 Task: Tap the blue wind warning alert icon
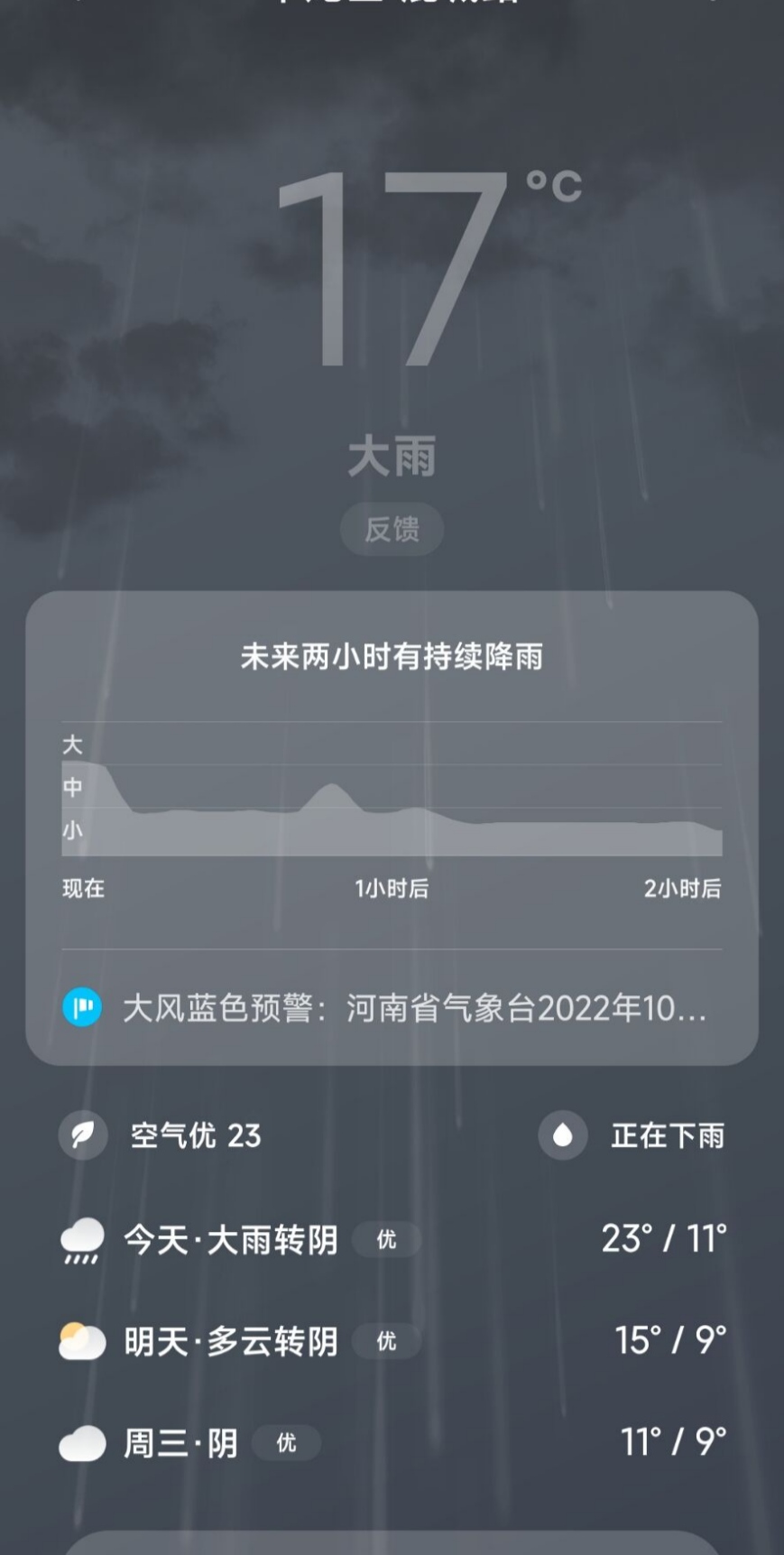(80, 1008)
